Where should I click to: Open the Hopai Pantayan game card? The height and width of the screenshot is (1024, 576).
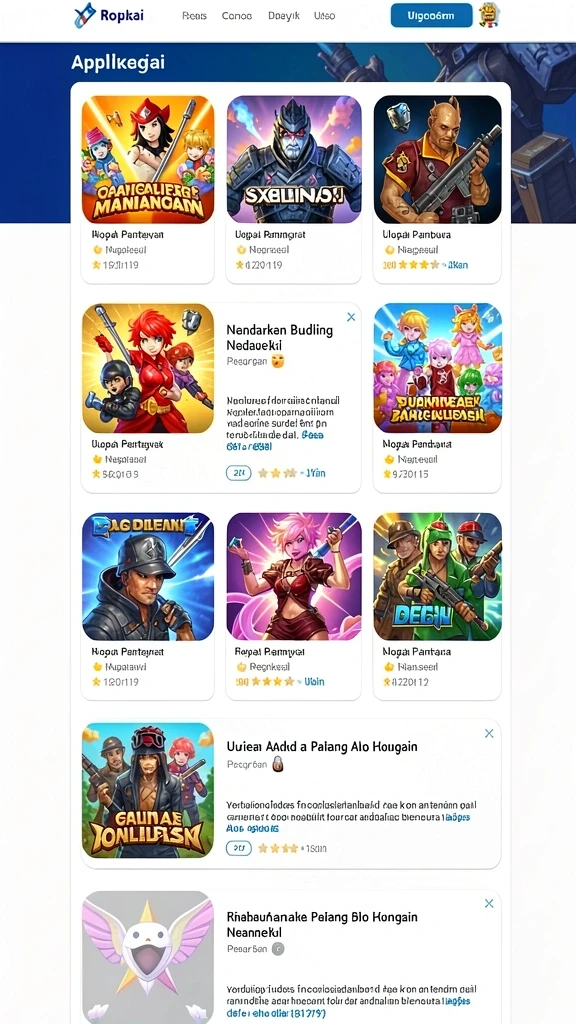pos(148,189)
